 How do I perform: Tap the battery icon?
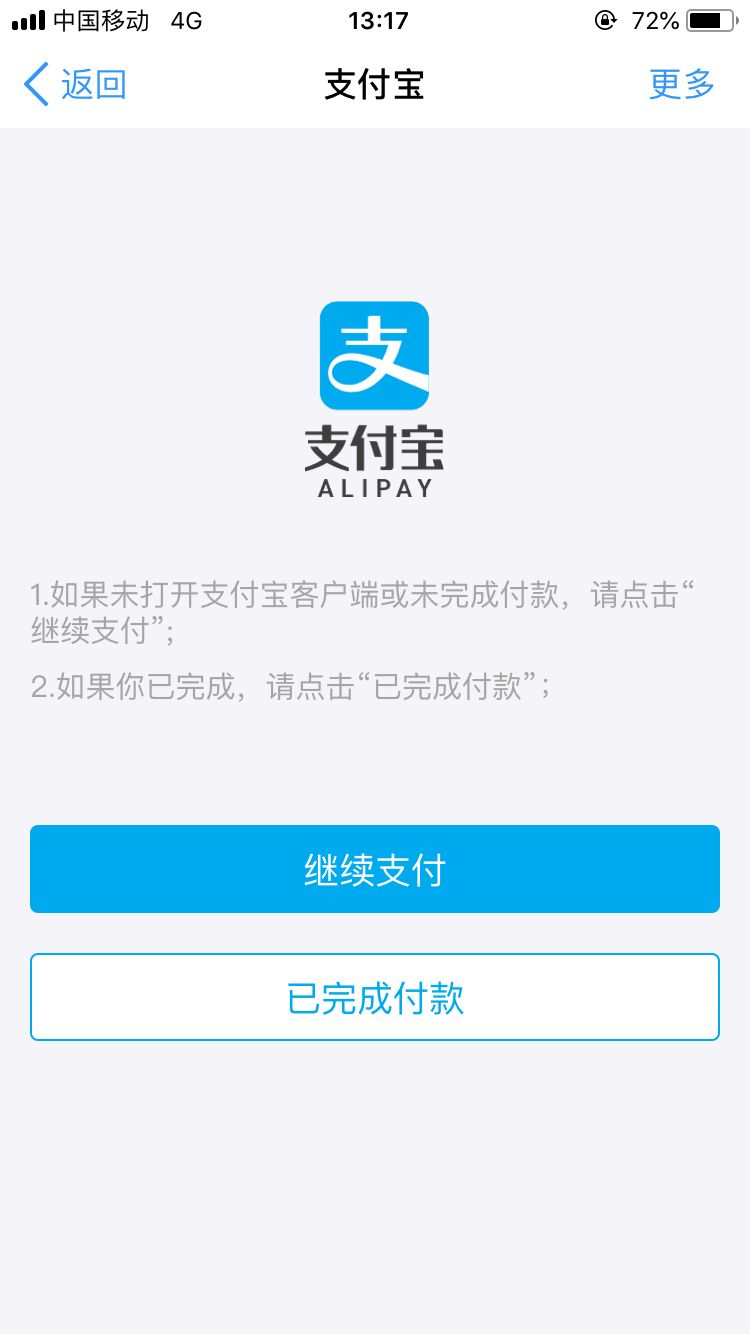pos(712,20)
